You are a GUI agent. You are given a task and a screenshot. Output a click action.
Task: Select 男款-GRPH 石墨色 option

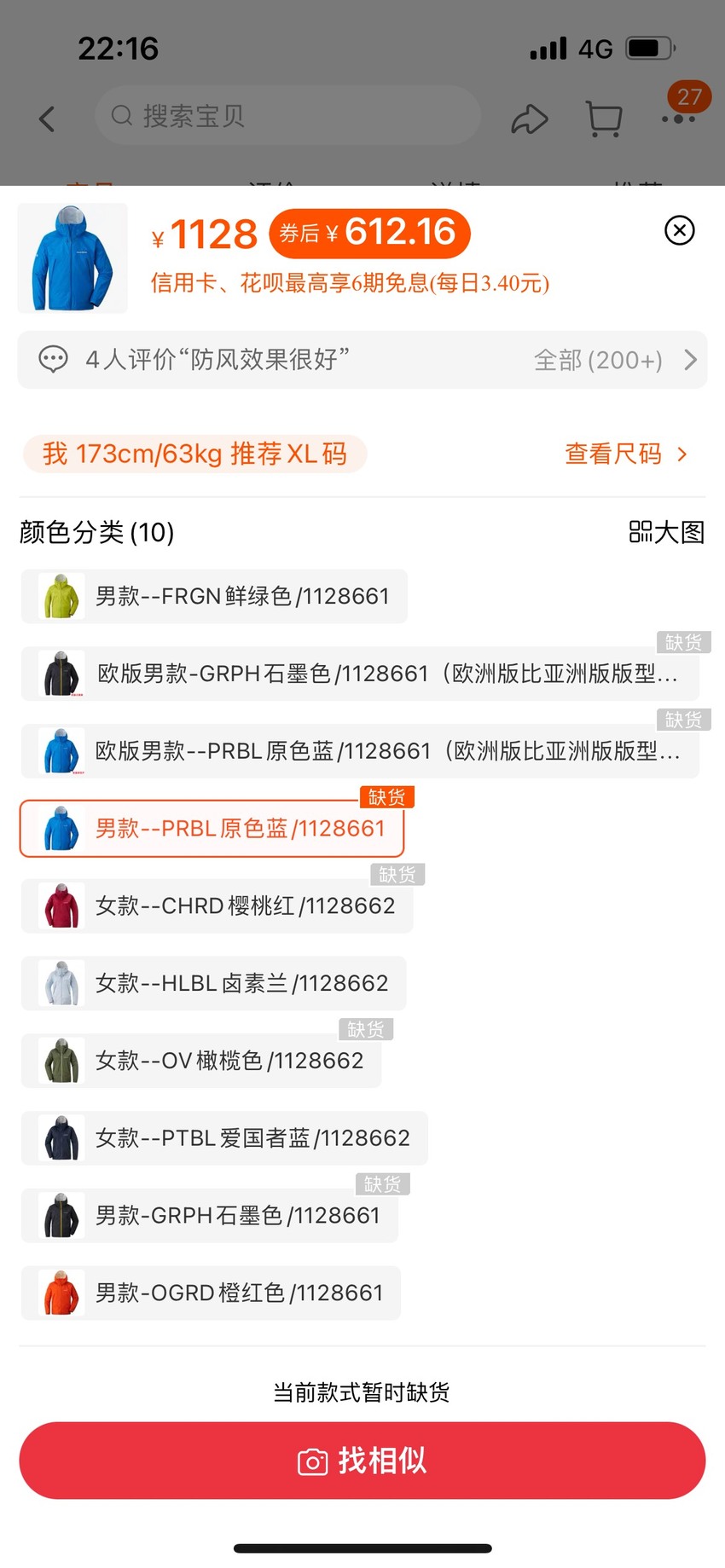point(210,1215)
